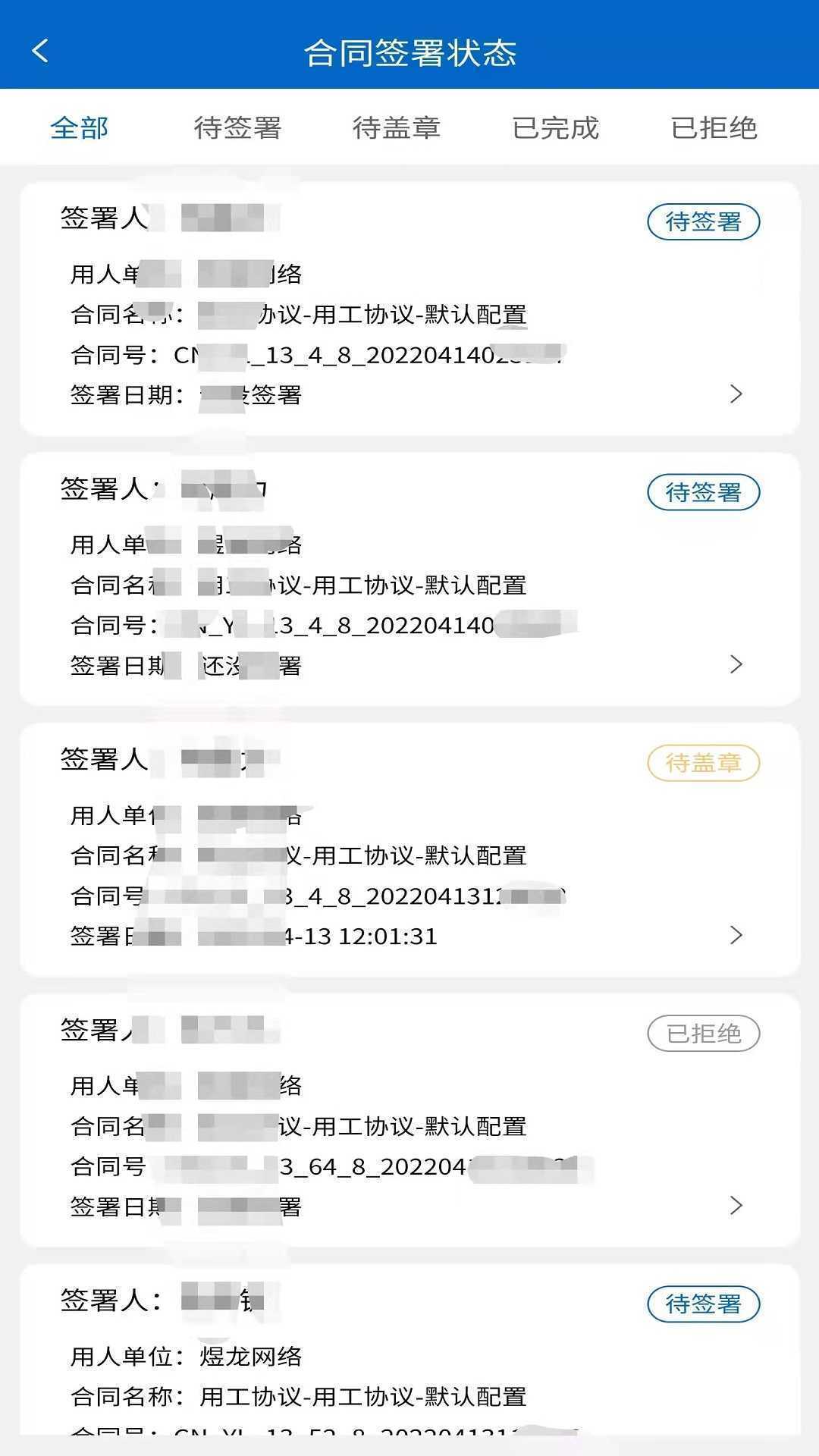The width and height of the screenshot is (819, 1456).
Task: Tap the 已拒绝 badge on fourth contract
Action: [x=703, y=1033]
